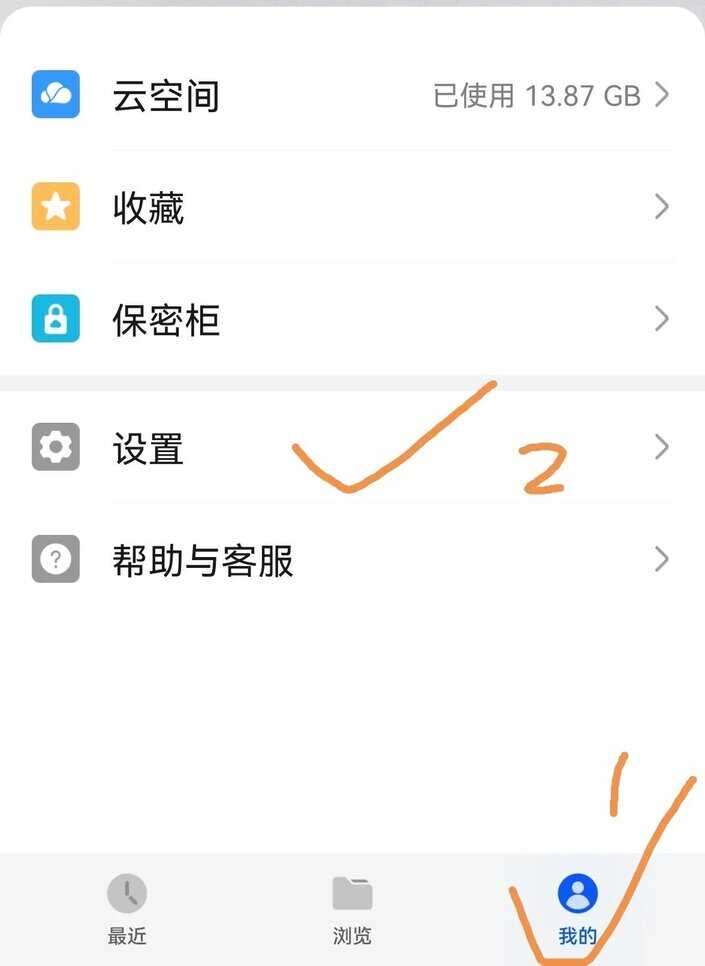Select the 我的 tab

577,910
